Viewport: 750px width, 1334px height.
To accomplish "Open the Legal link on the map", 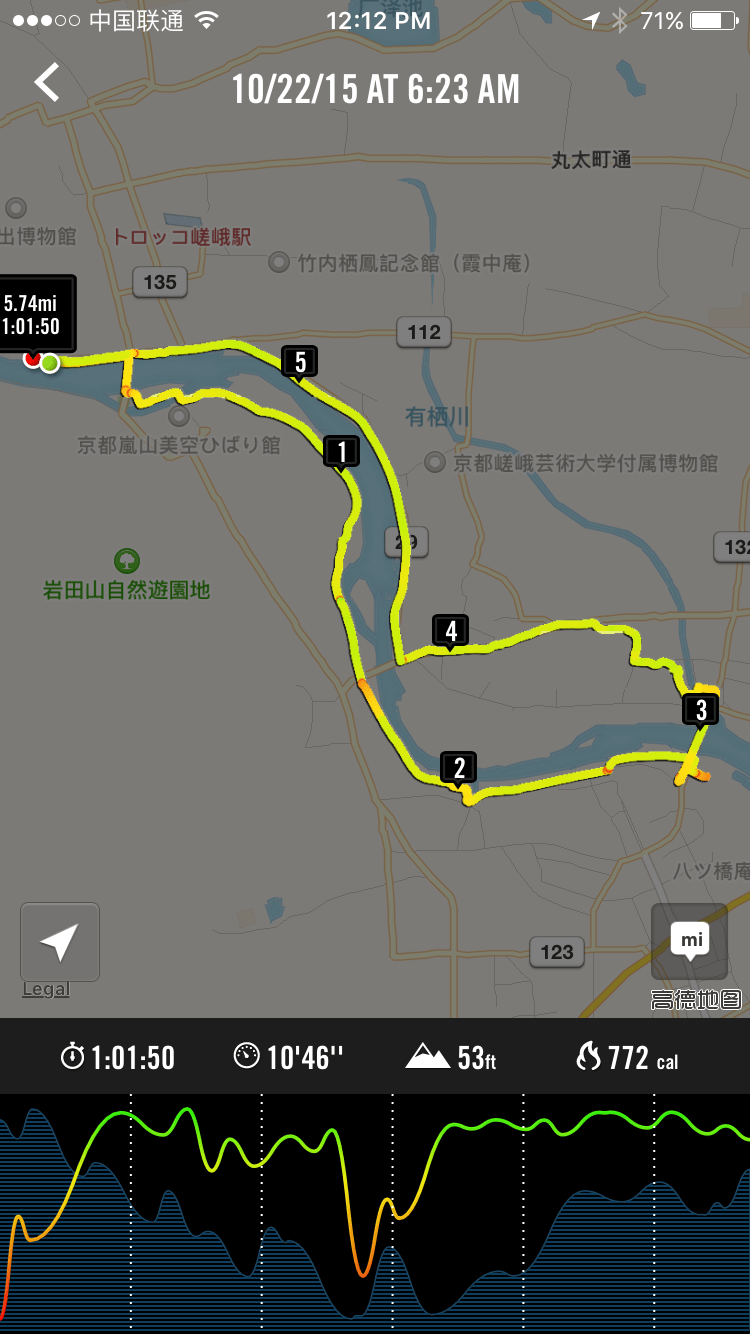I will pos(46,989).
